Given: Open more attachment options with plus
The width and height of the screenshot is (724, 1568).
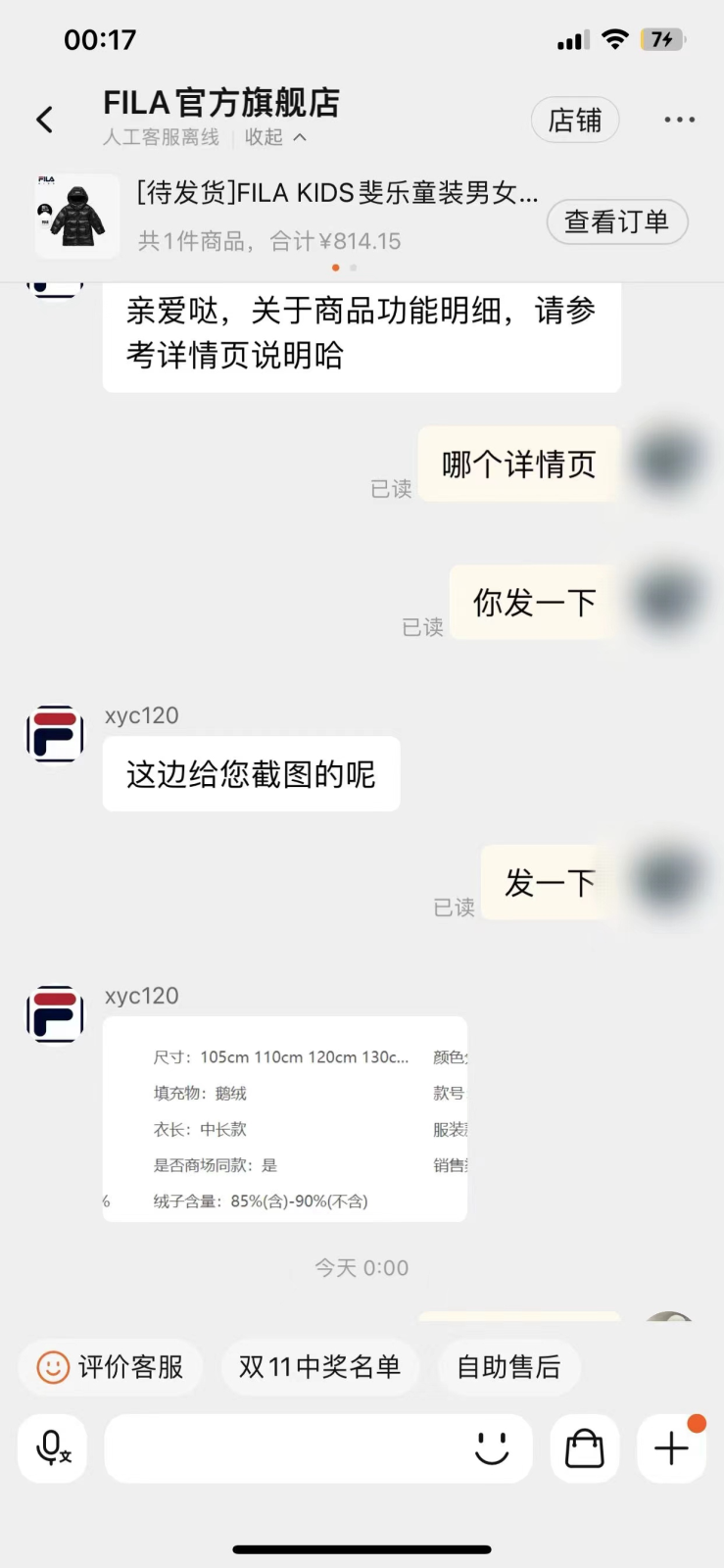Looking at the screenshot, I should (671, 1448).
